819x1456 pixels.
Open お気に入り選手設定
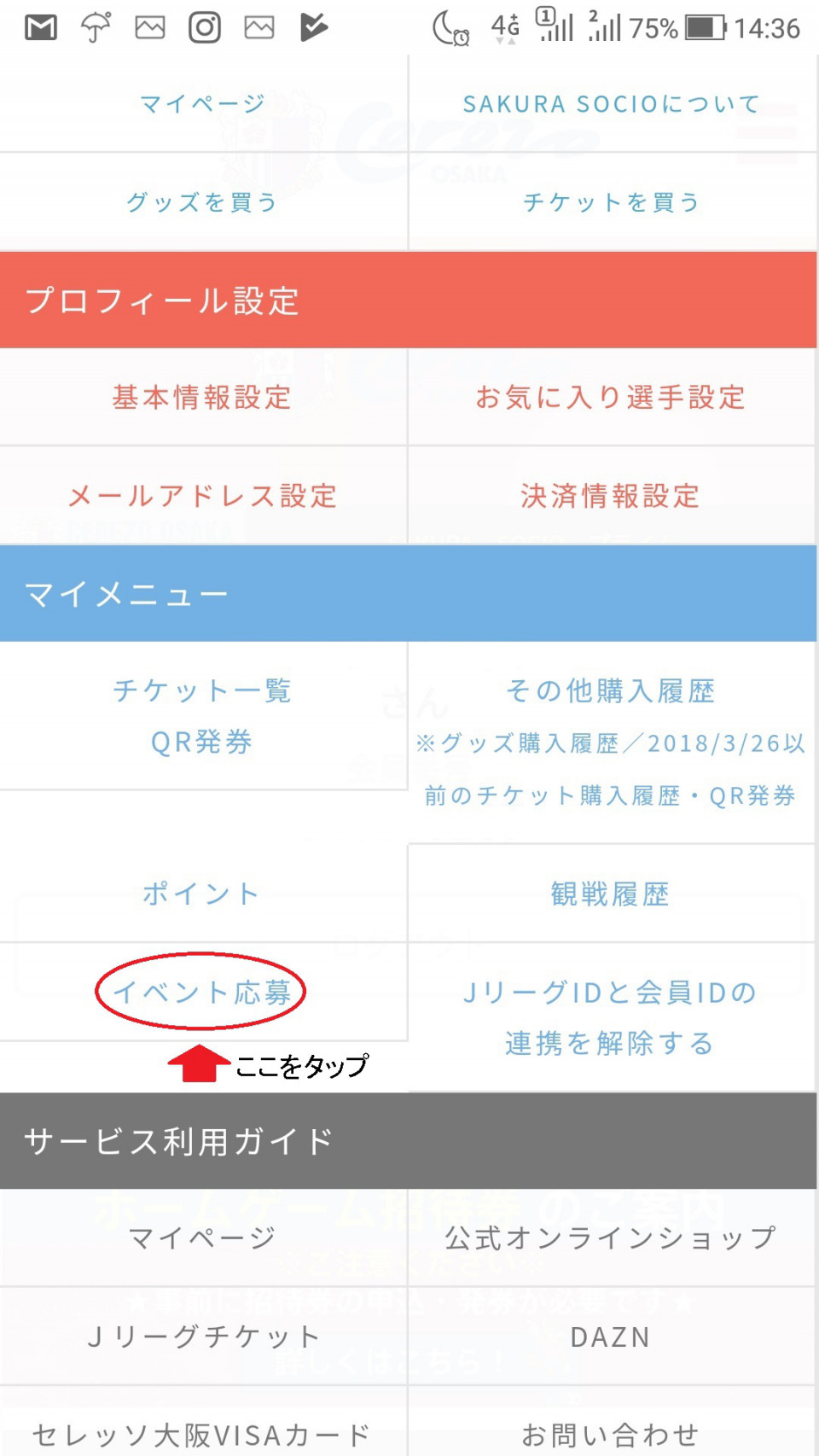(612, 397)
